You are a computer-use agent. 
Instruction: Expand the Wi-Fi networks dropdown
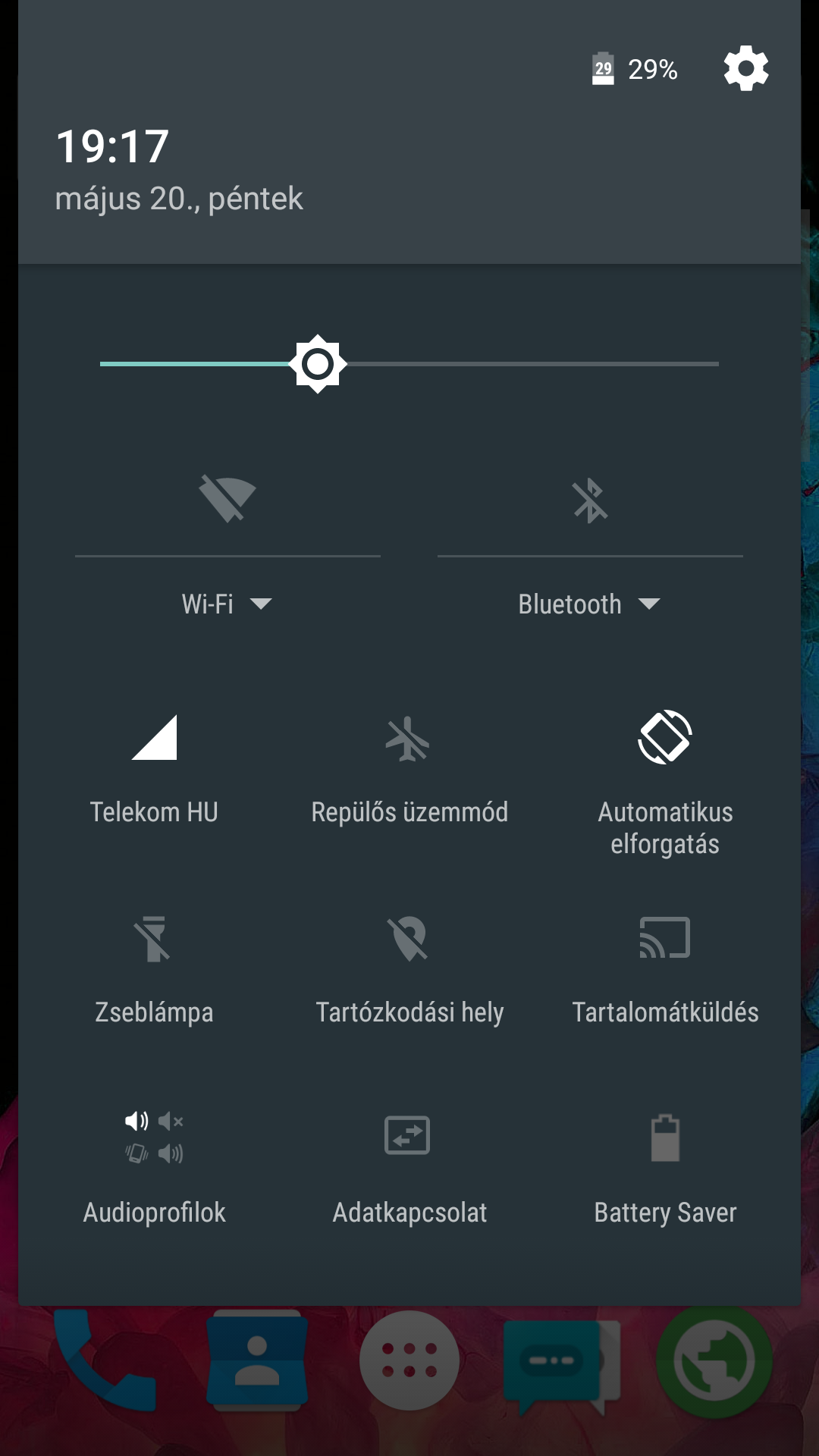227,604
